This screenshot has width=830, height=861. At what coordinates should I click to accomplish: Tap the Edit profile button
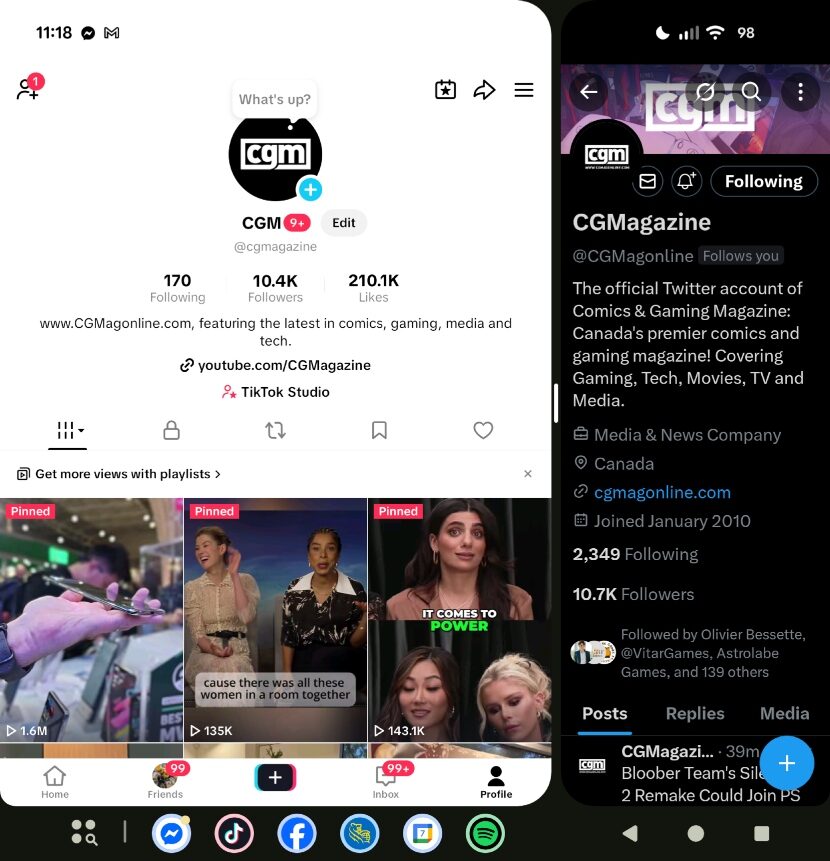(344, 223)
